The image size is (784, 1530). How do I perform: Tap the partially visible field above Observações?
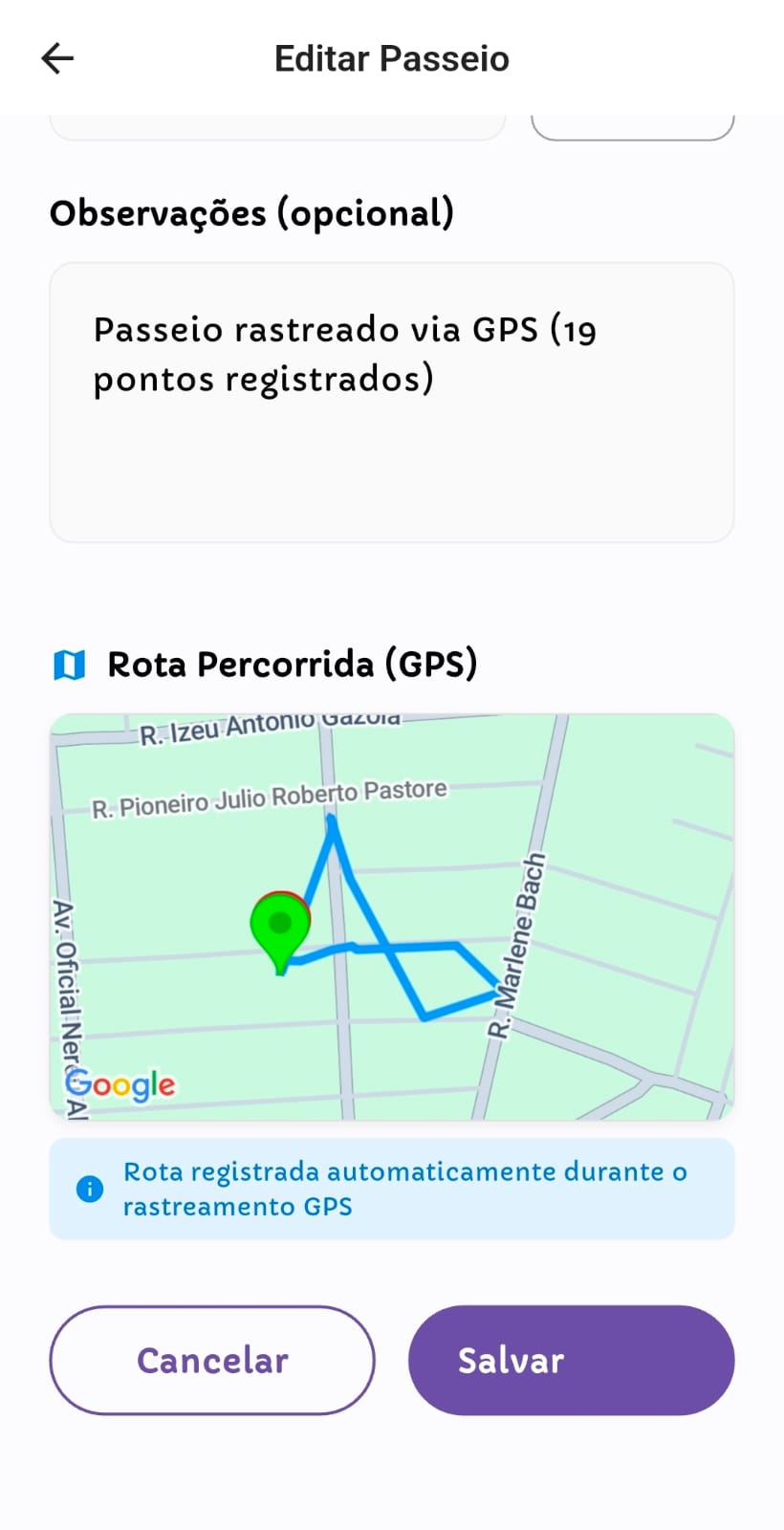tap(277, 126)
